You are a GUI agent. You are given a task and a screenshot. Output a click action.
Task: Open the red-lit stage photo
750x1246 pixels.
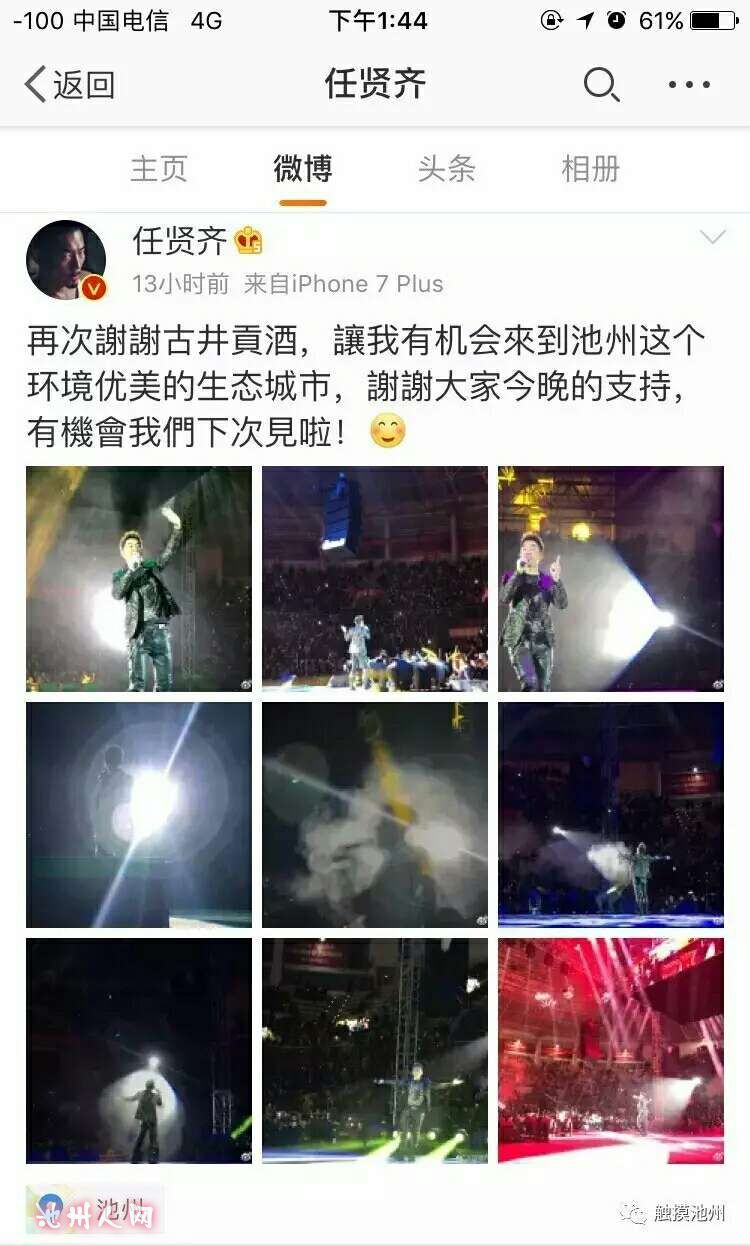pos(611,1050)
